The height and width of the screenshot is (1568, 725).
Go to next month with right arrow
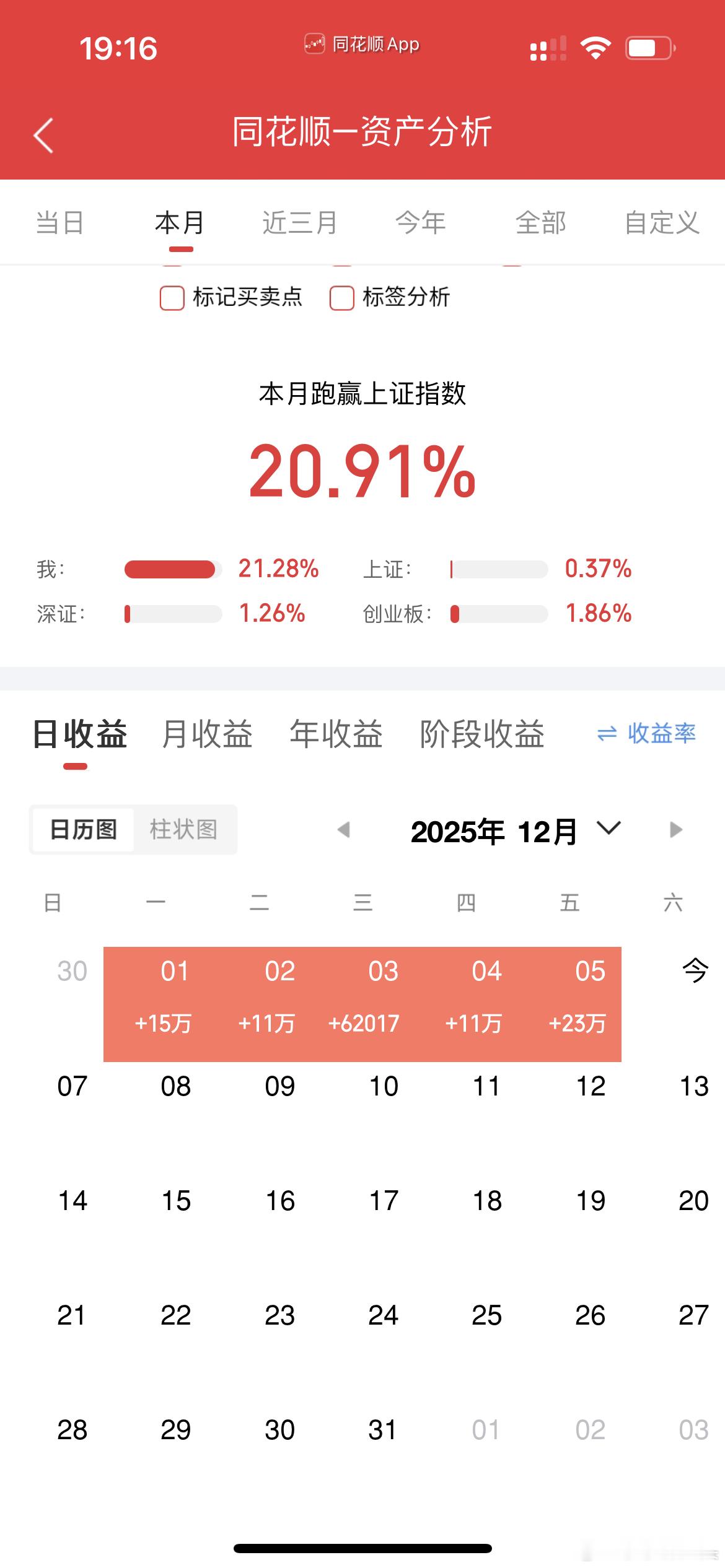coord(675,830)
